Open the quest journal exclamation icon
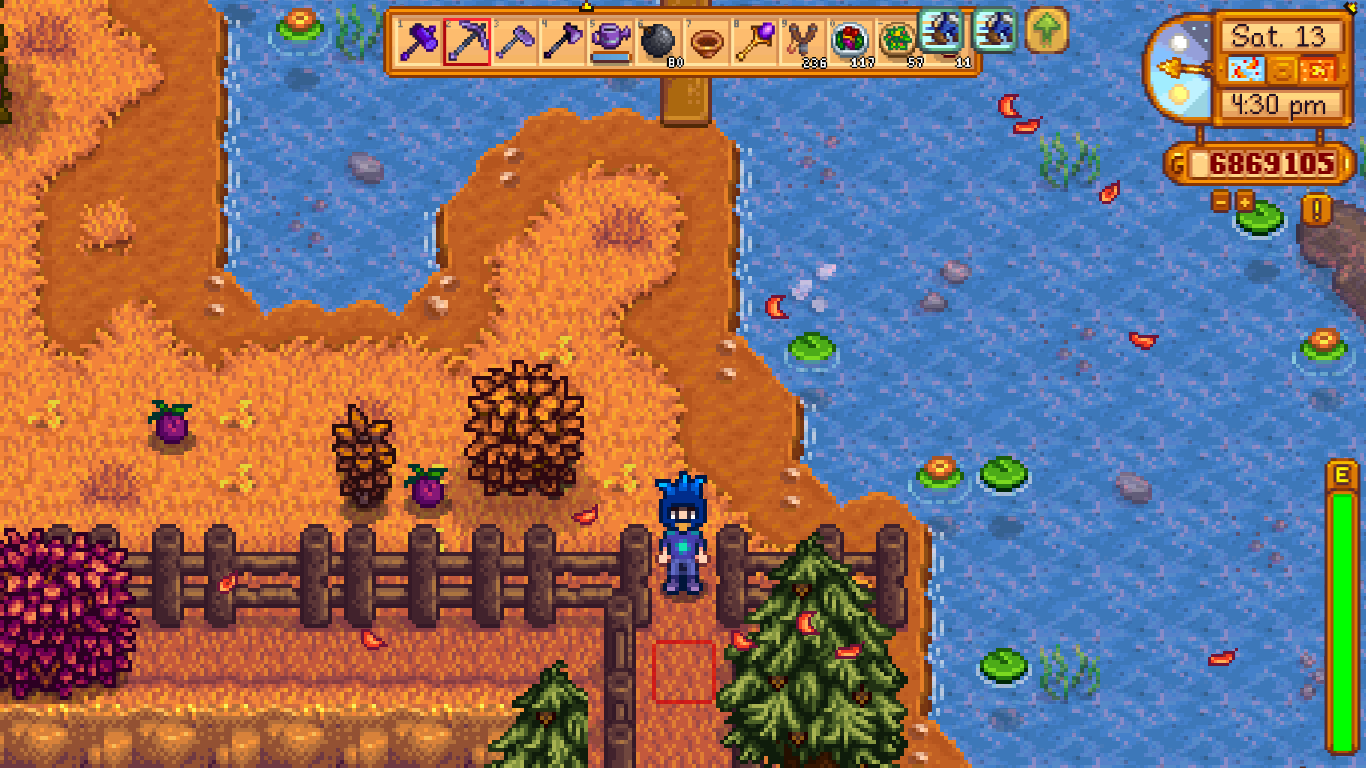This screenshot has width=1366, height=768. pos(1316,209)
